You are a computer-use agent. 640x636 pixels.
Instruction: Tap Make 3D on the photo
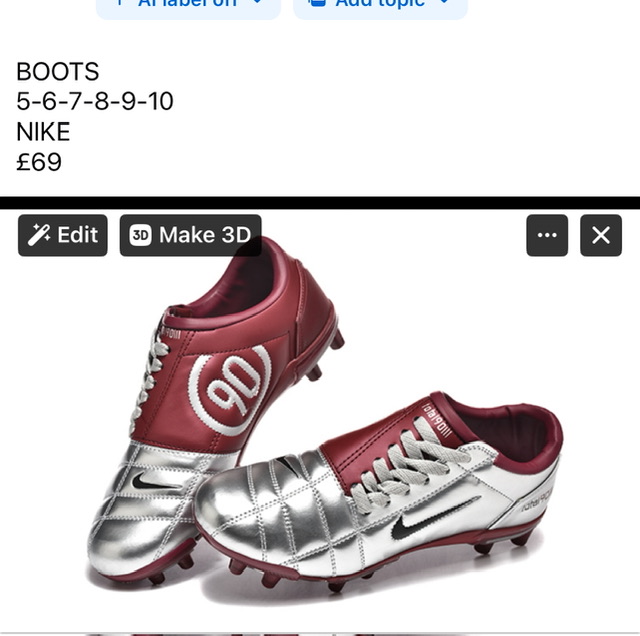(x=190, y=235)
